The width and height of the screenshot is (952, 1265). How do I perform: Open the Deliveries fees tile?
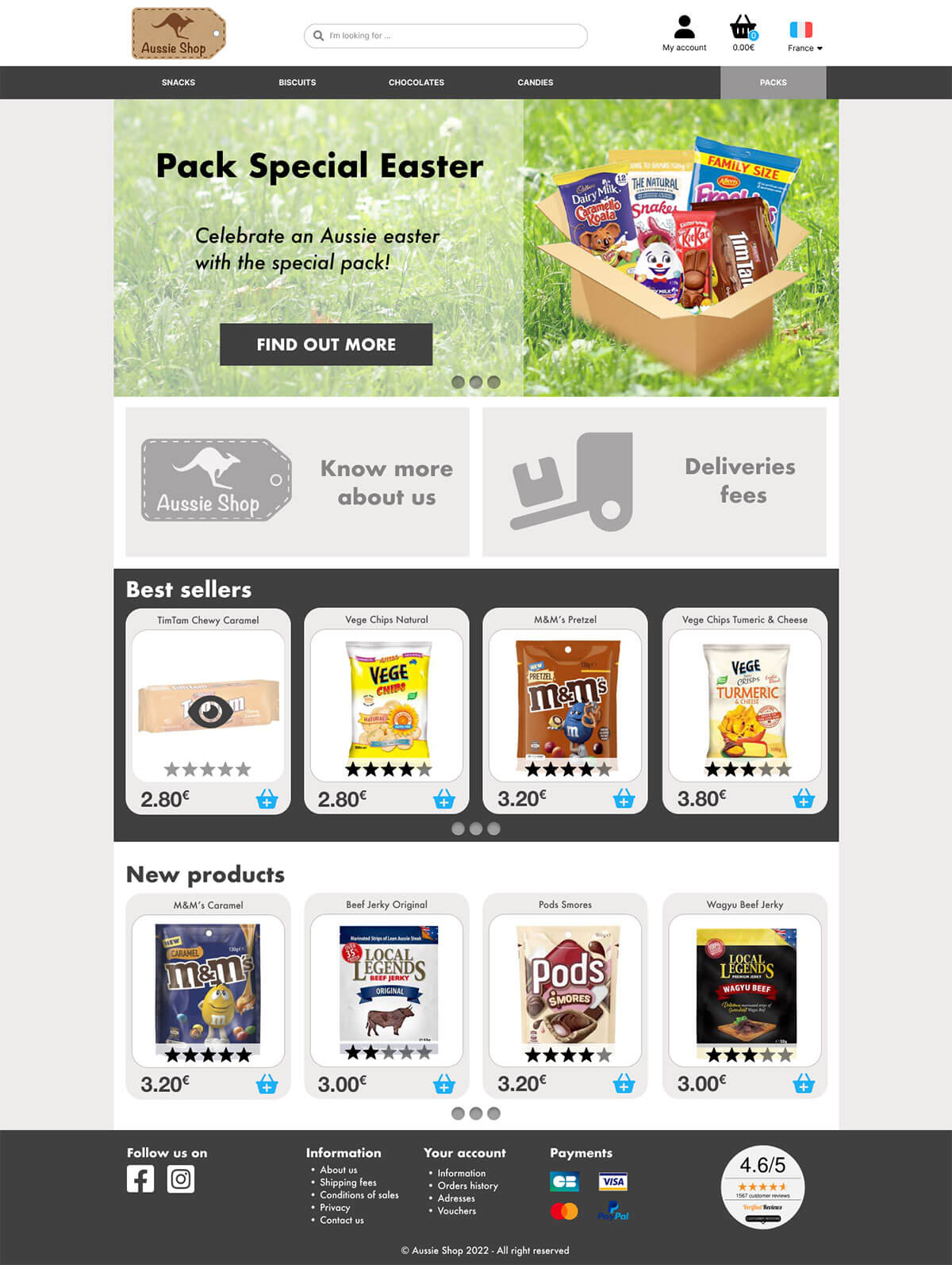click(654, 482)
